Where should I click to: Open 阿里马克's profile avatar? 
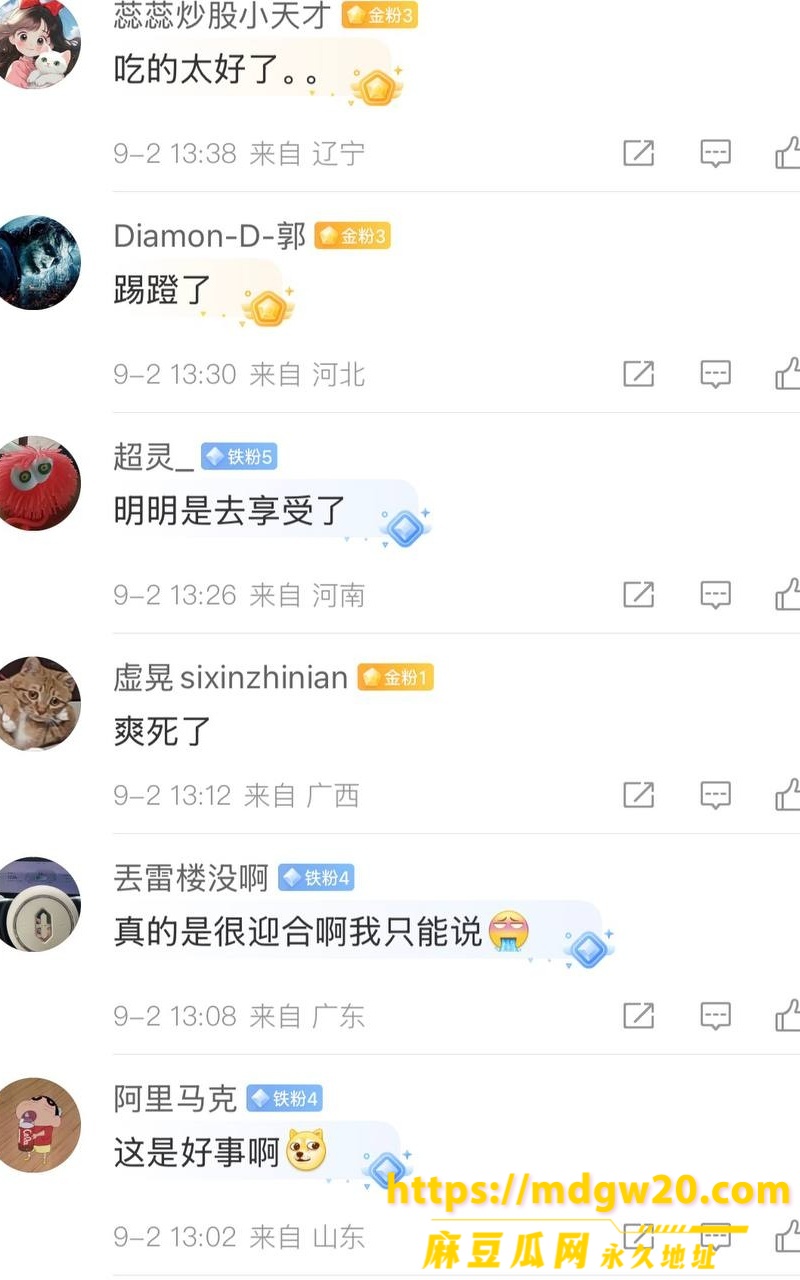coord(37,1125)
